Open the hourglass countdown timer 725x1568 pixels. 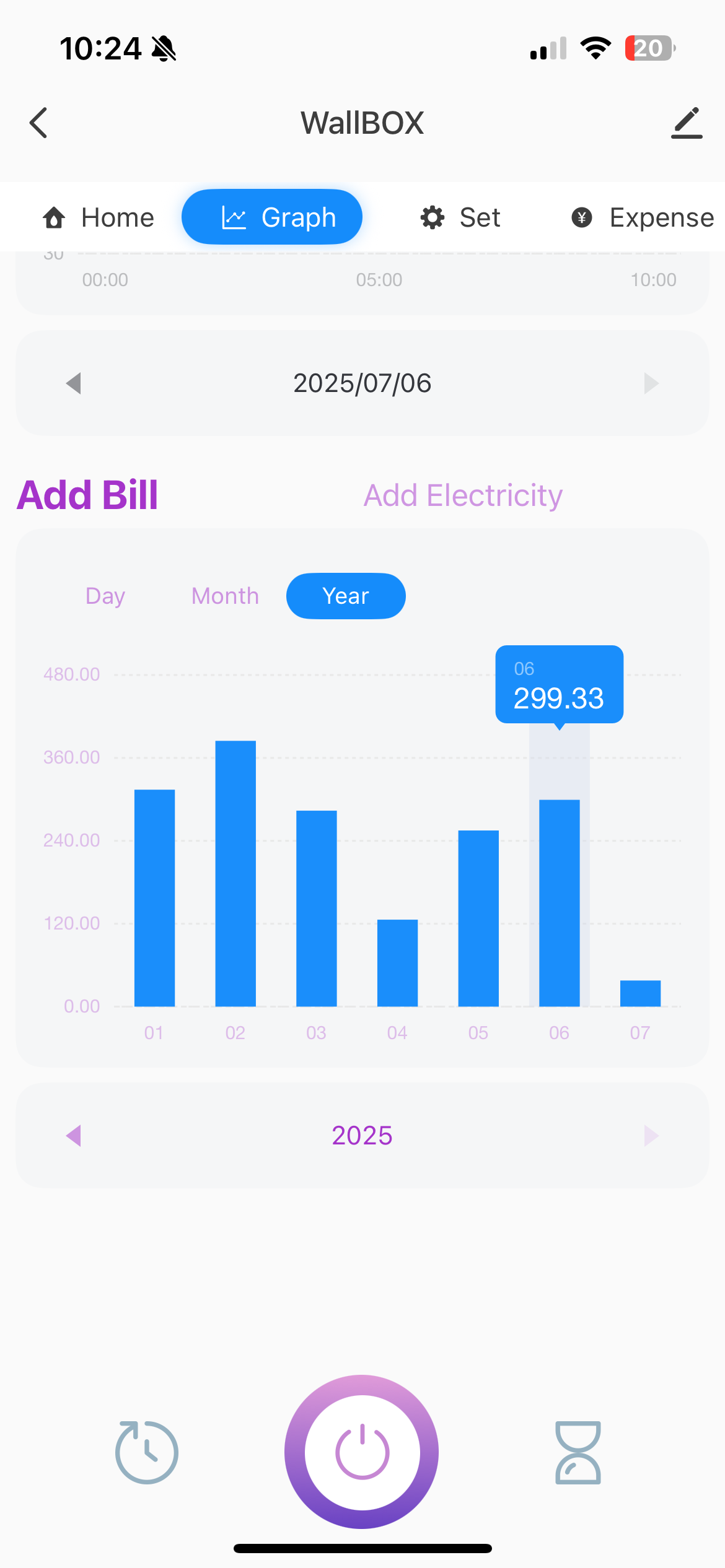point(578,1452)
